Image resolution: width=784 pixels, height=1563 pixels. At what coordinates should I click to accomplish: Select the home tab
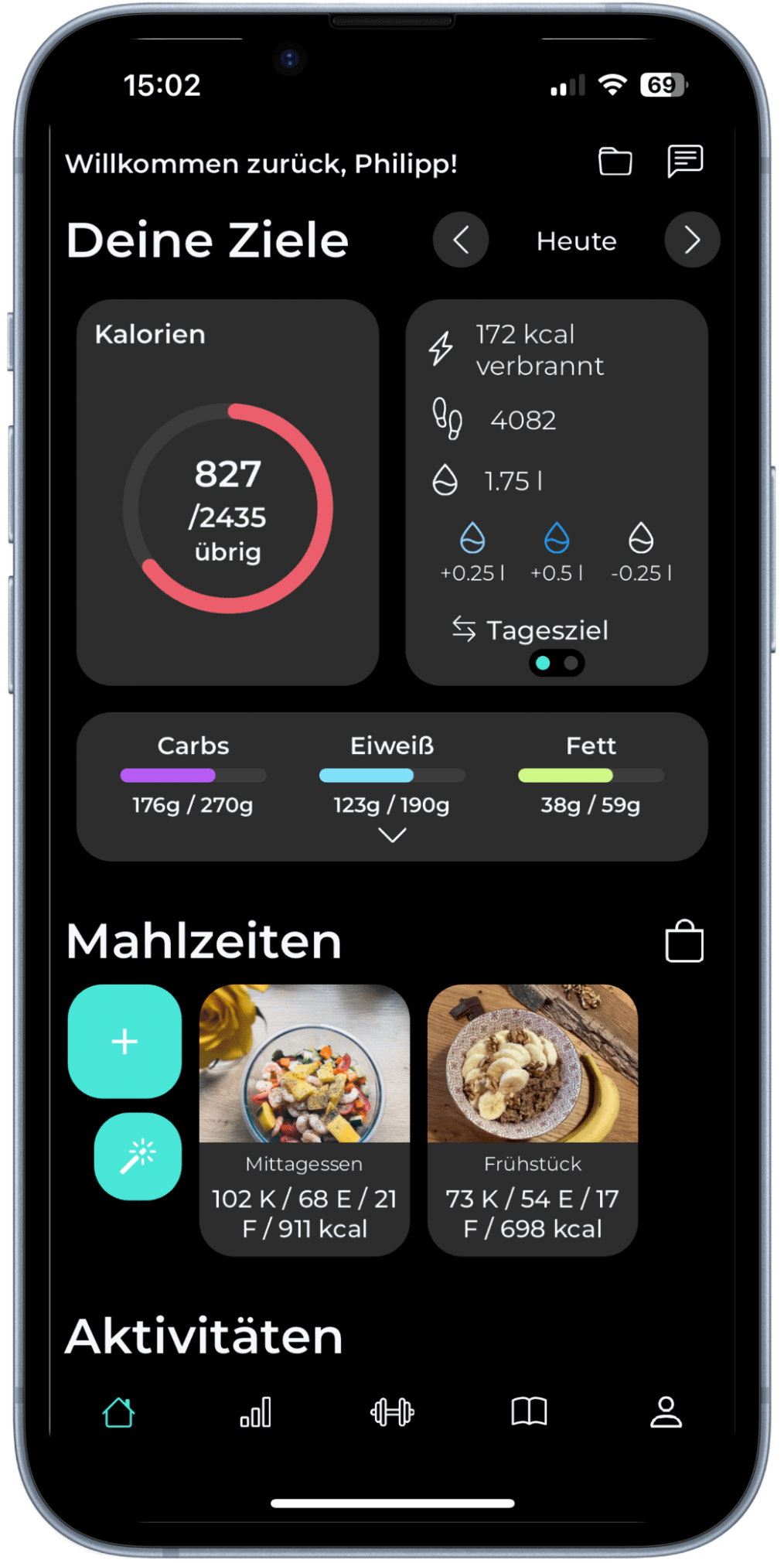[119, 1412]
